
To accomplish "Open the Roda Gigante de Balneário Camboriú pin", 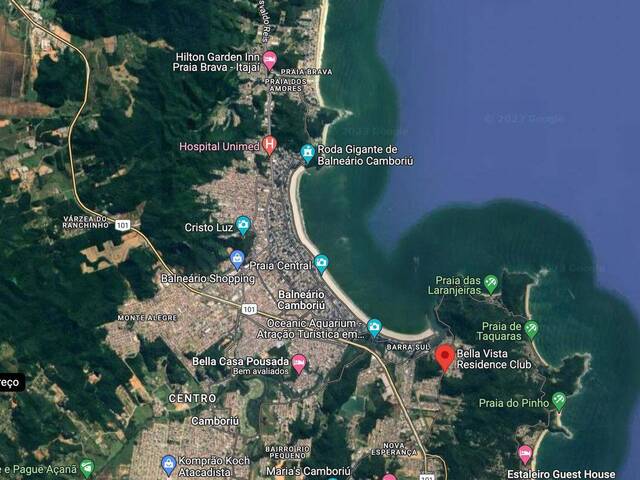I will point(308,153).
